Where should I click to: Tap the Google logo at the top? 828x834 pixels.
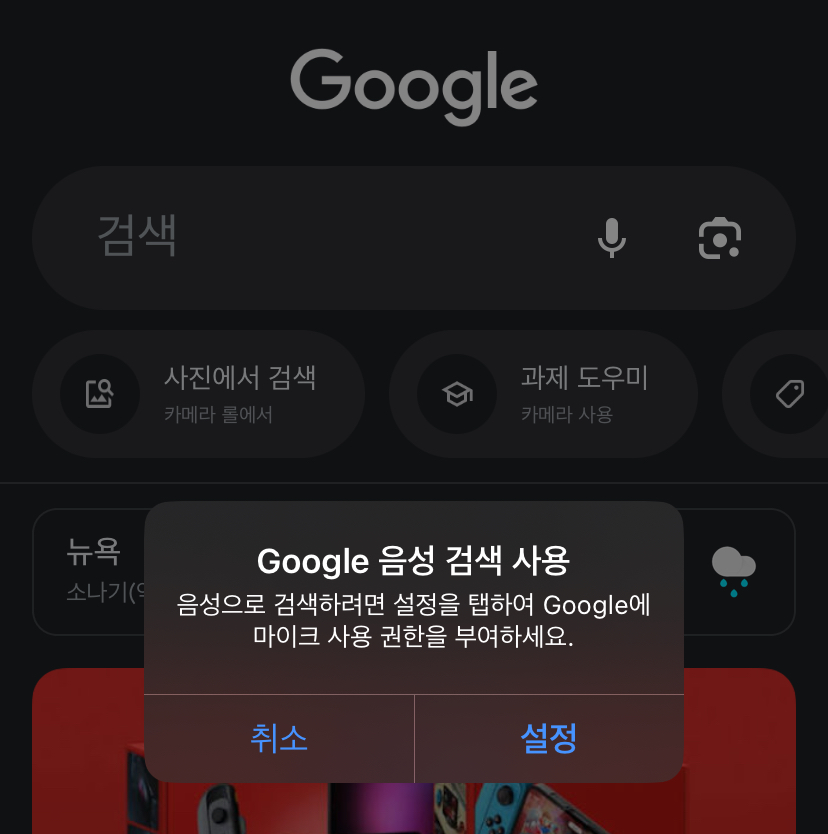(x=413, y=85)
